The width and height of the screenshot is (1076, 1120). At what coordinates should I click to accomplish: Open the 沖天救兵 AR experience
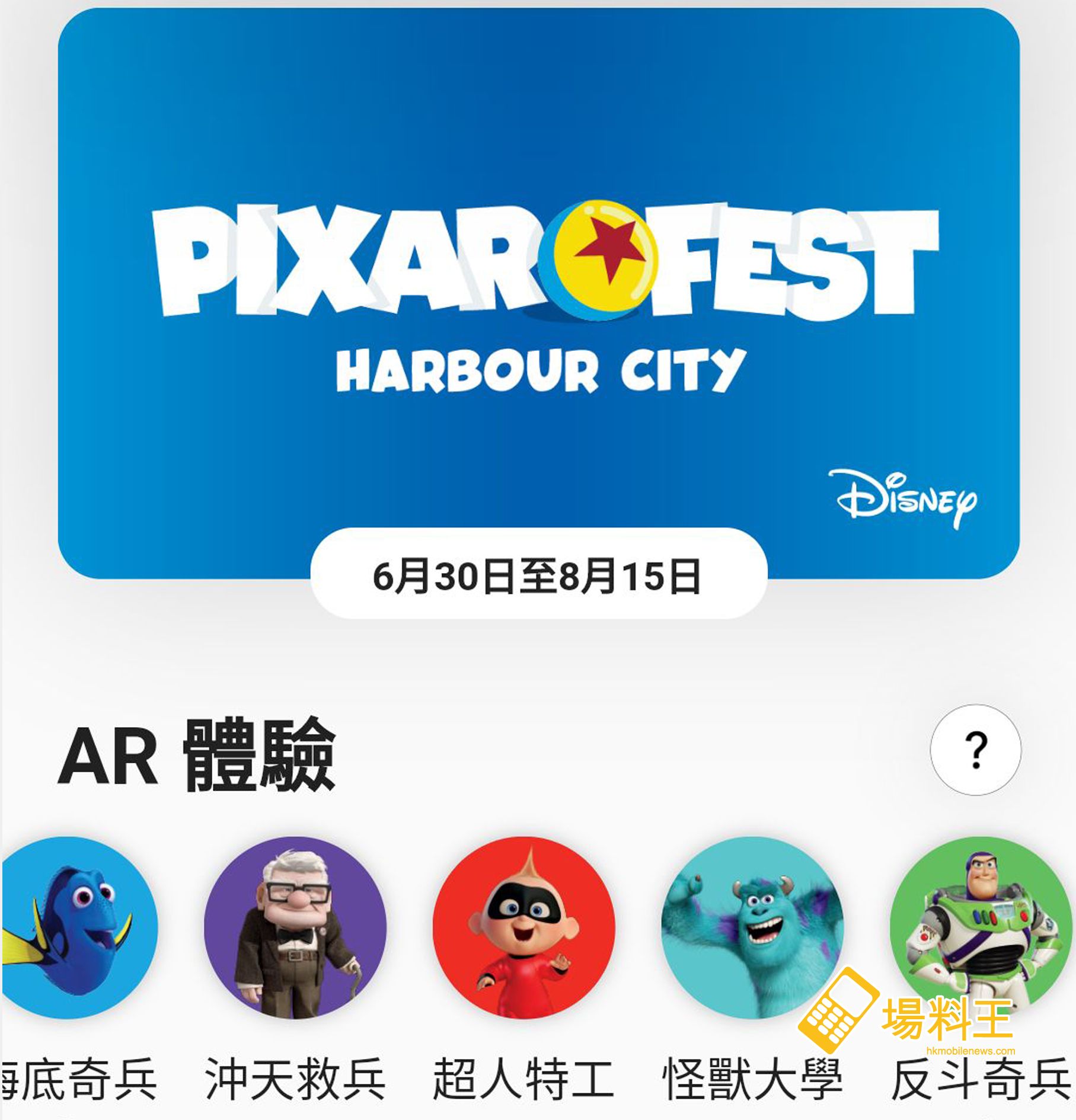click(295, 927)
